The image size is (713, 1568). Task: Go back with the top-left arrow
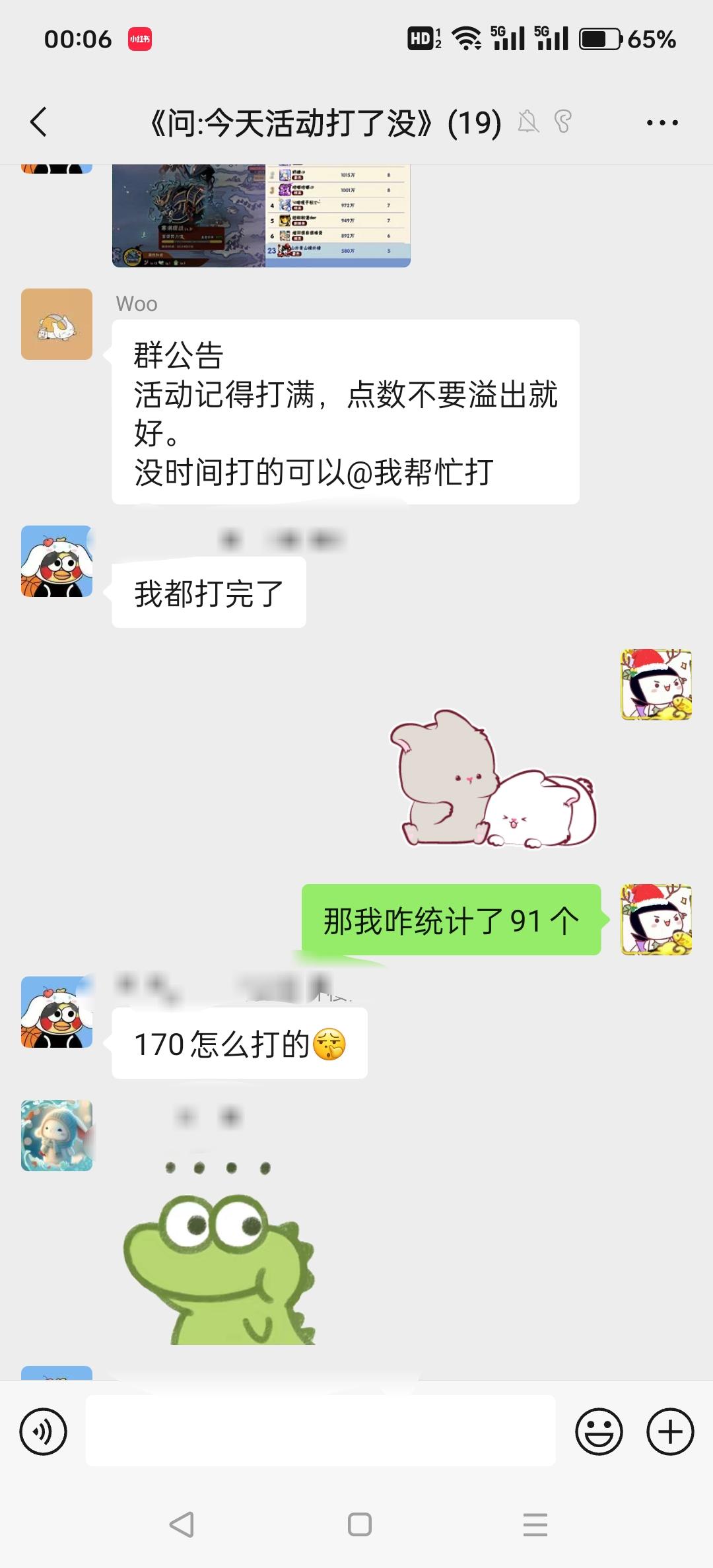(x=40, y=121)
